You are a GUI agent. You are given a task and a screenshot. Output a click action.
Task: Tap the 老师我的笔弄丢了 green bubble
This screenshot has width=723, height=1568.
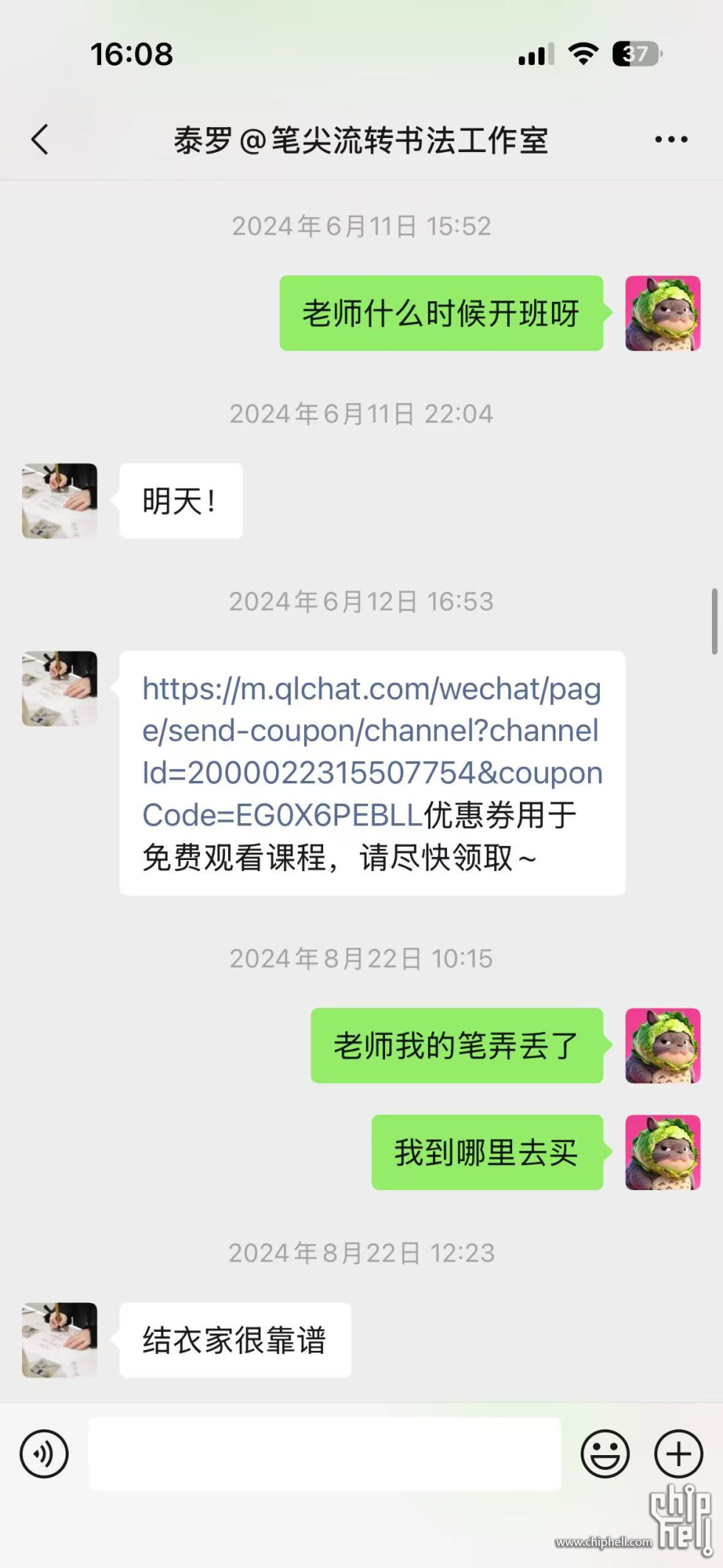click(456, 1045)
